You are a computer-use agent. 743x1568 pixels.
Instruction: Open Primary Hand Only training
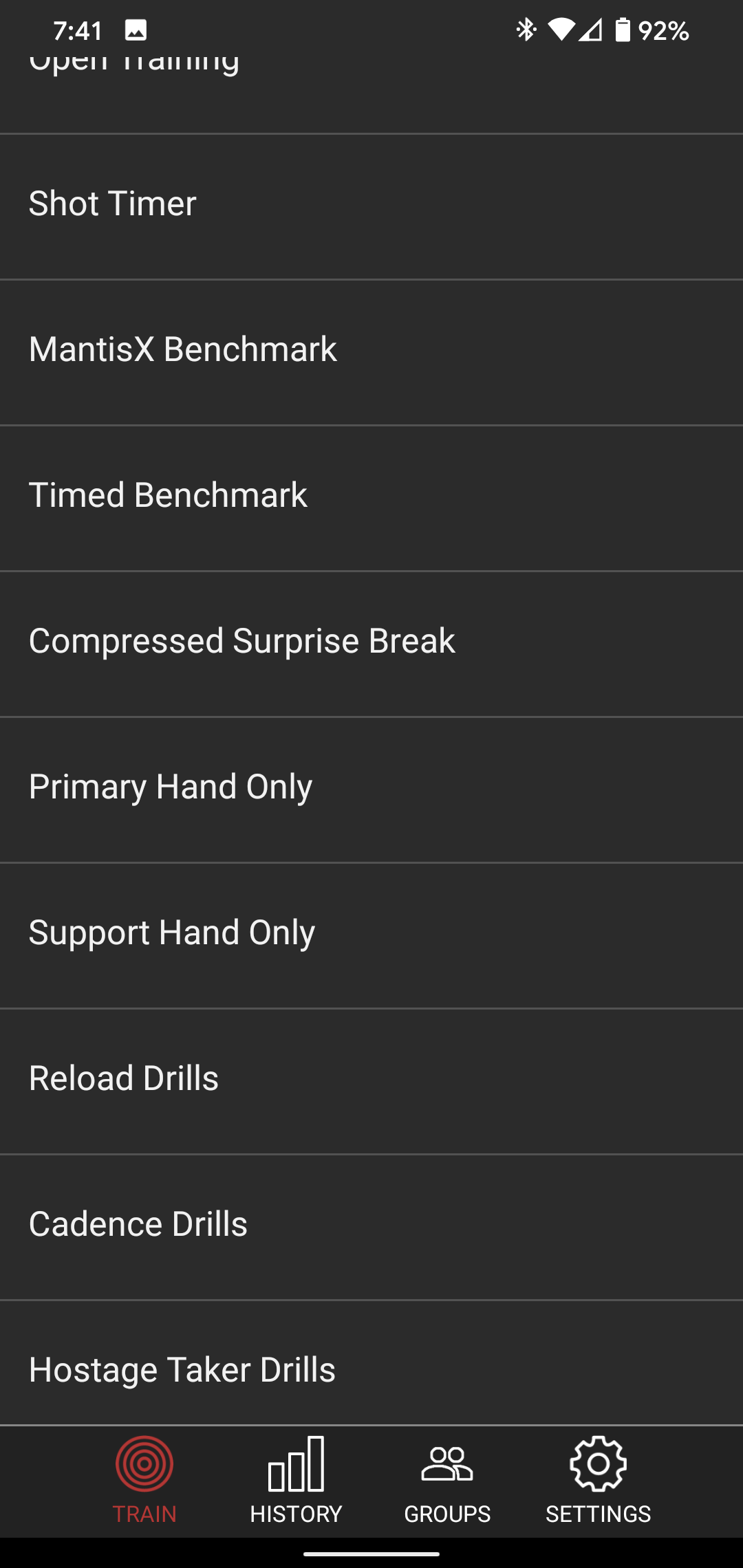point(371,788)
